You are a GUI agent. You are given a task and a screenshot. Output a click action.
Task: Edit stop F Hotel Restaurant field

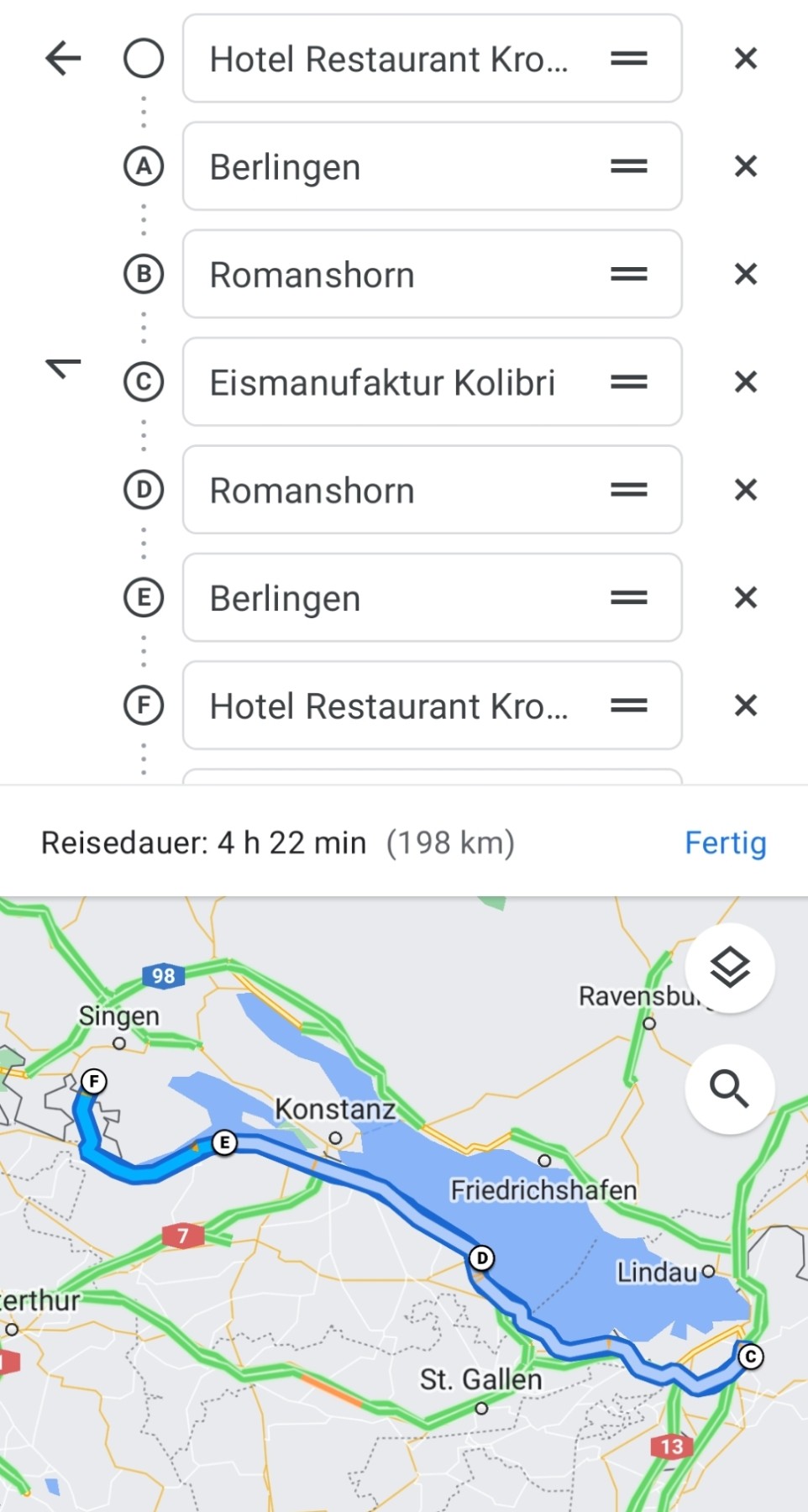388,706
